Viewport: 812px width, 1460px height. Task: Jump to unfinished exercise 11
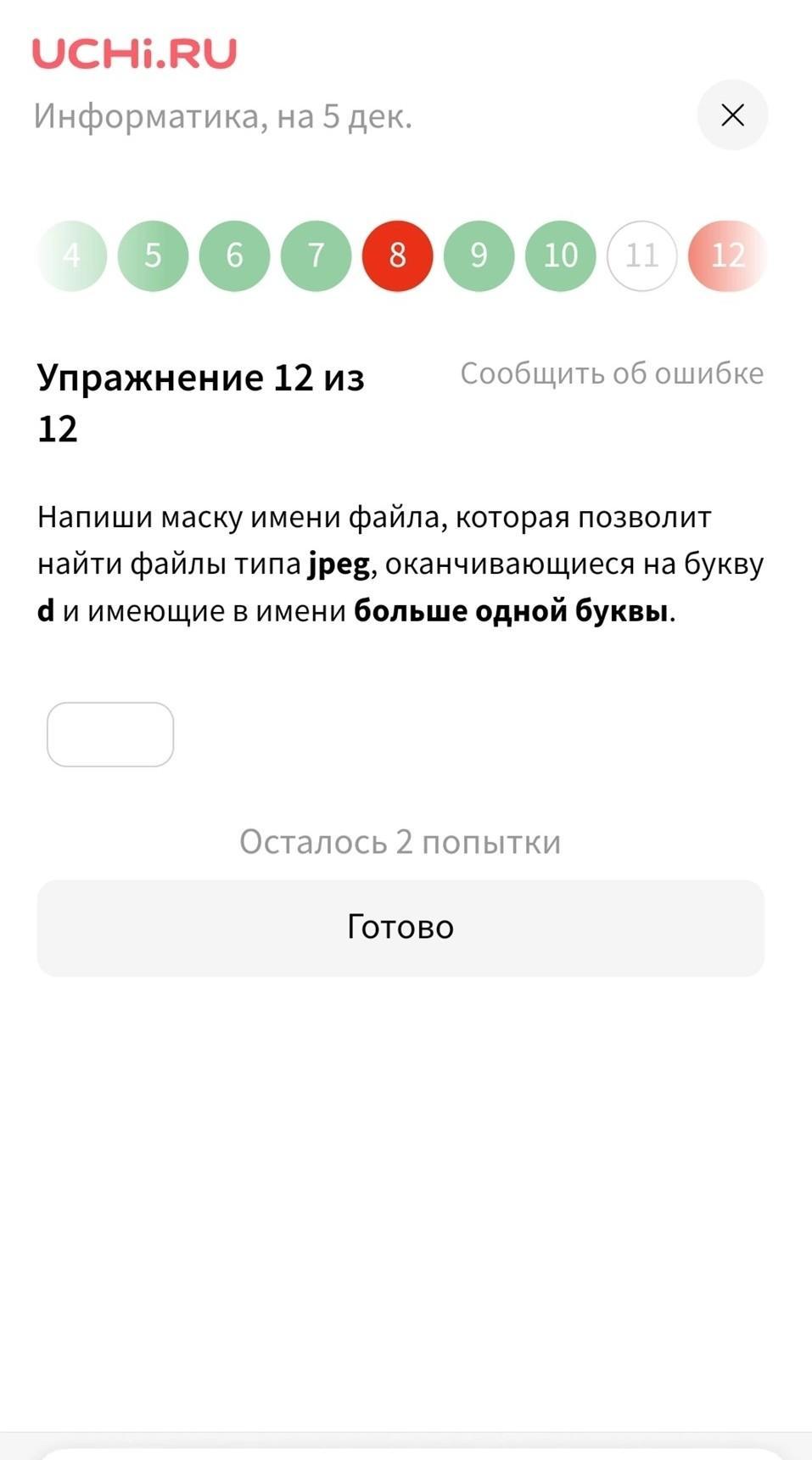[641, 255]
